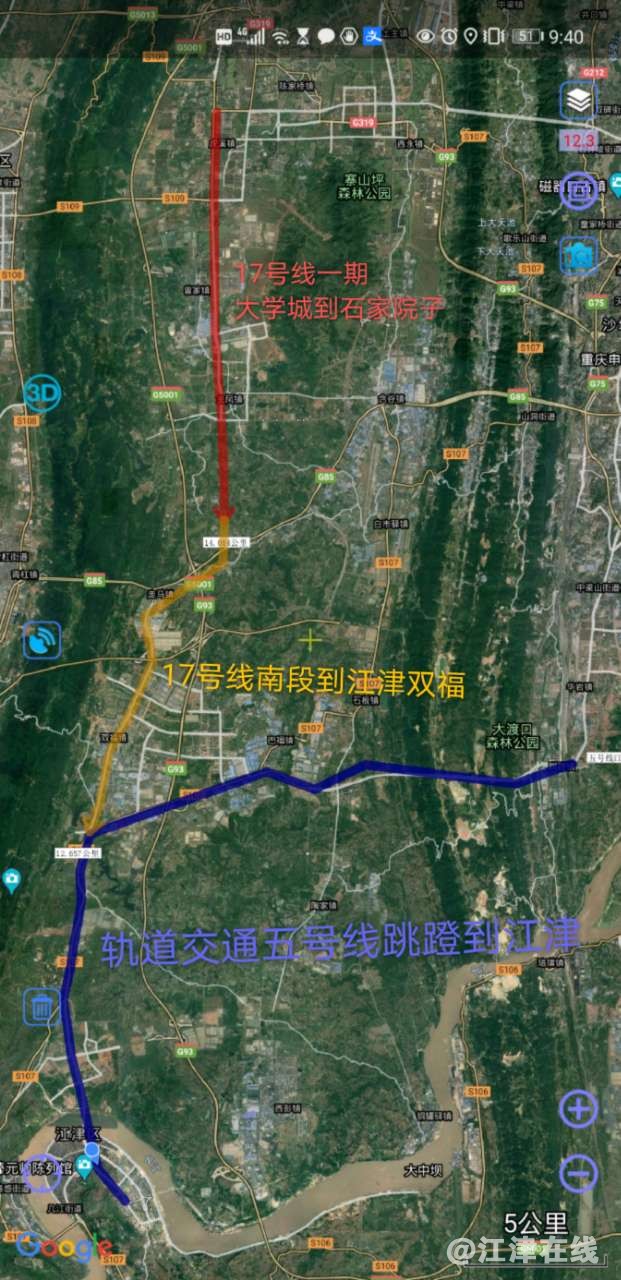This screenshot has width=621, height=1280.
Task: Switch the map to 3D mode
Action: [42, 394]
